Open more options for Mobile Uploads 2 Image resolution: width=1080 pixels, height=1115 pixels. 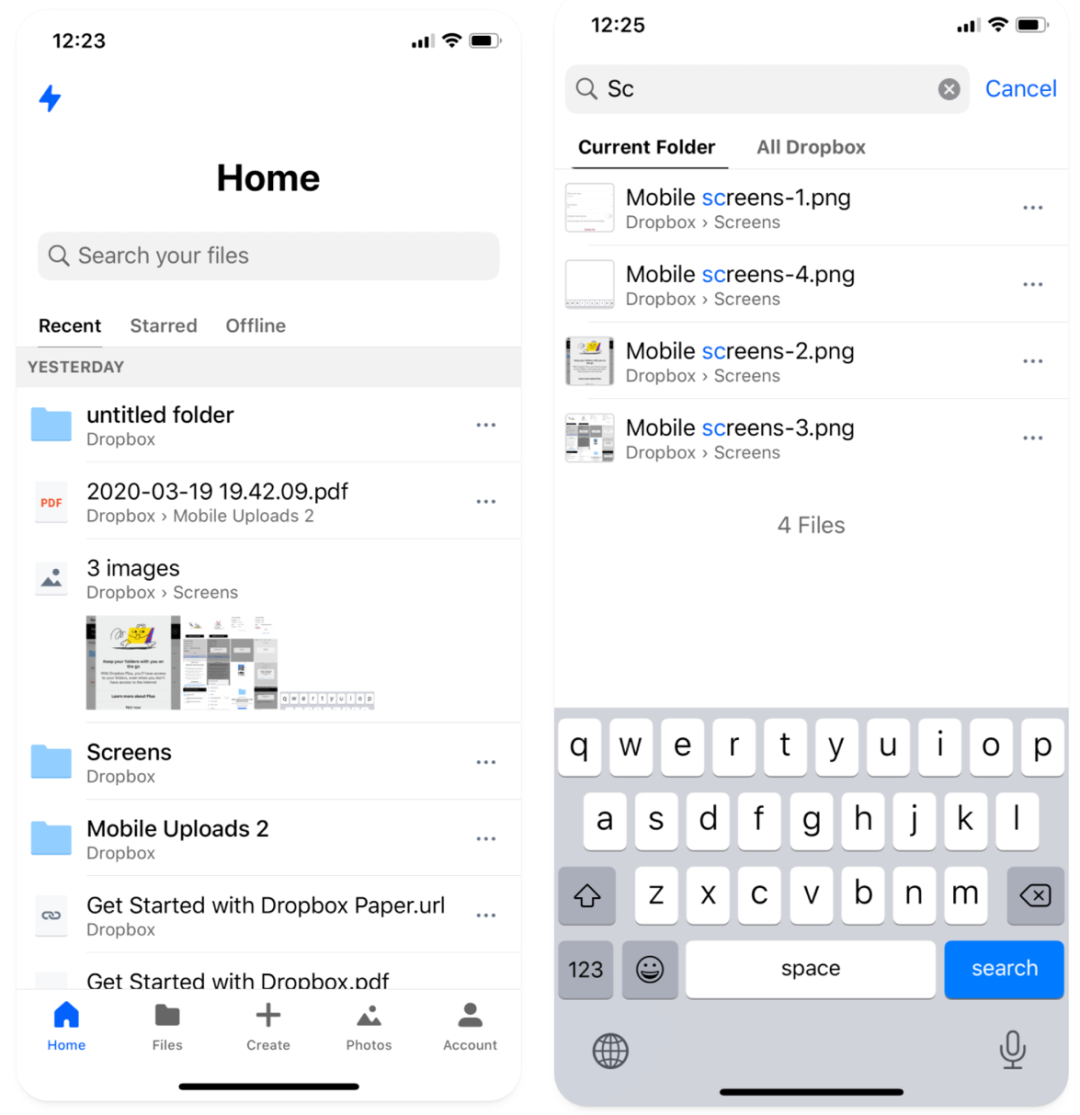(x=486, y=839)
